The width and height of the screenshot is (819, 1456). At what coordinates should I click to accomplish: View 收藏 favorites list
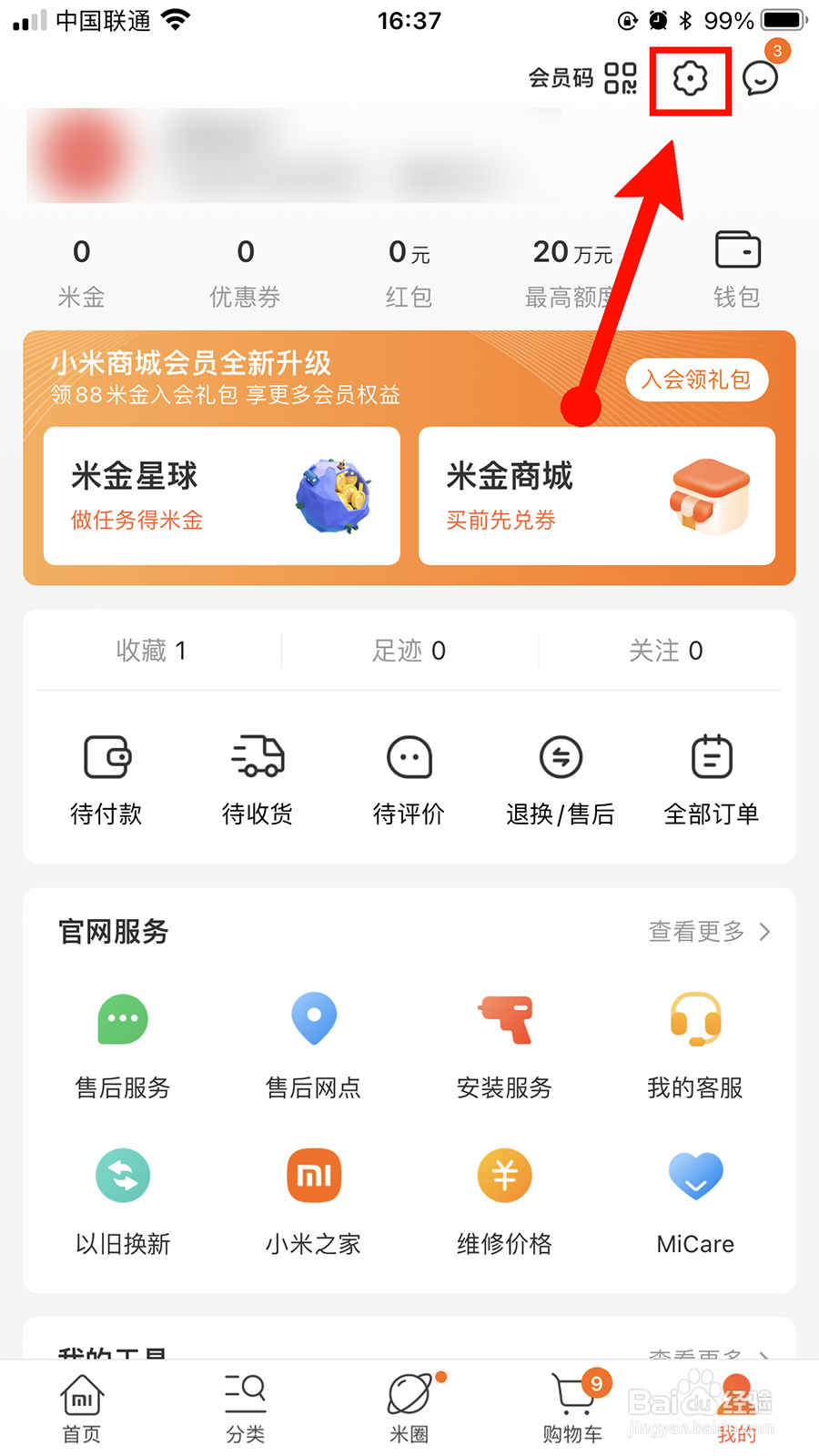coord(151,651)
